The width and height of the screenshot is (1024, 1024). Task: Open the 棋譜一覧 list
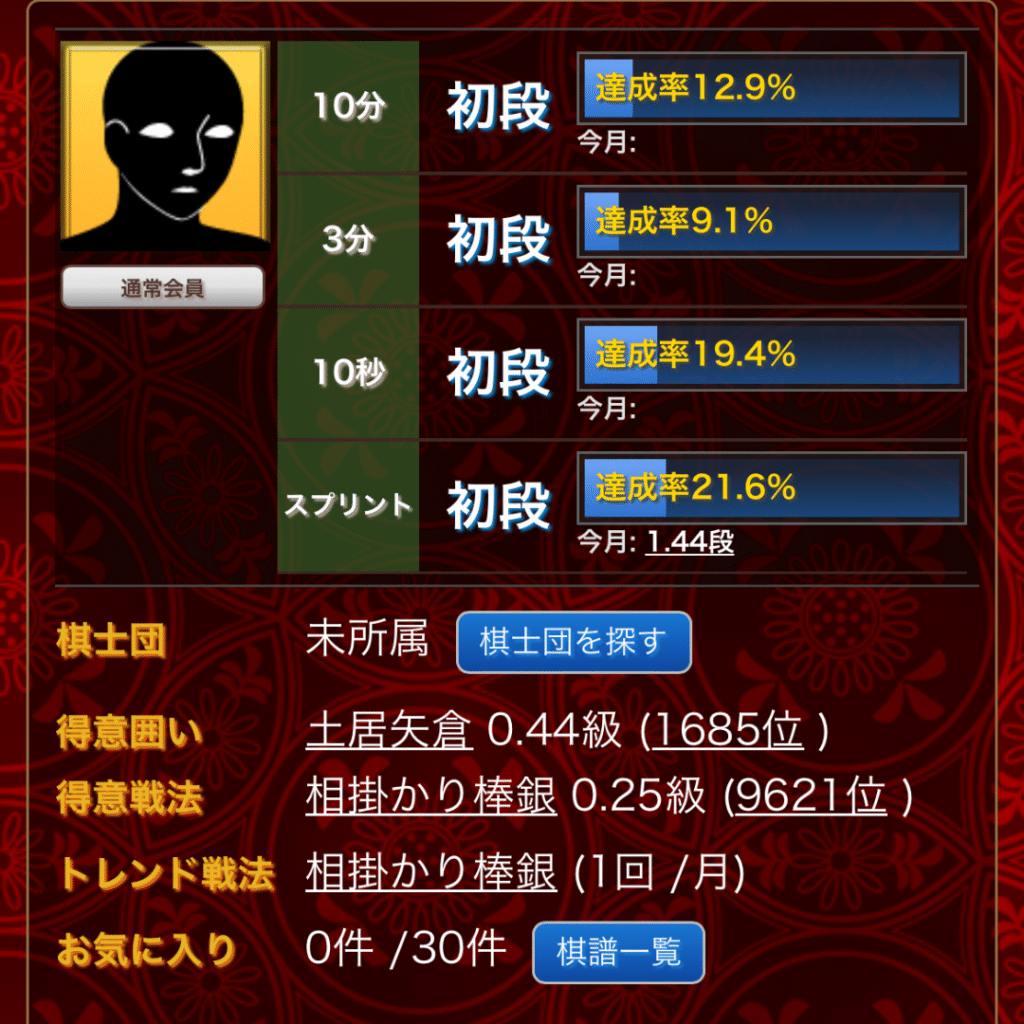(618, 952)
